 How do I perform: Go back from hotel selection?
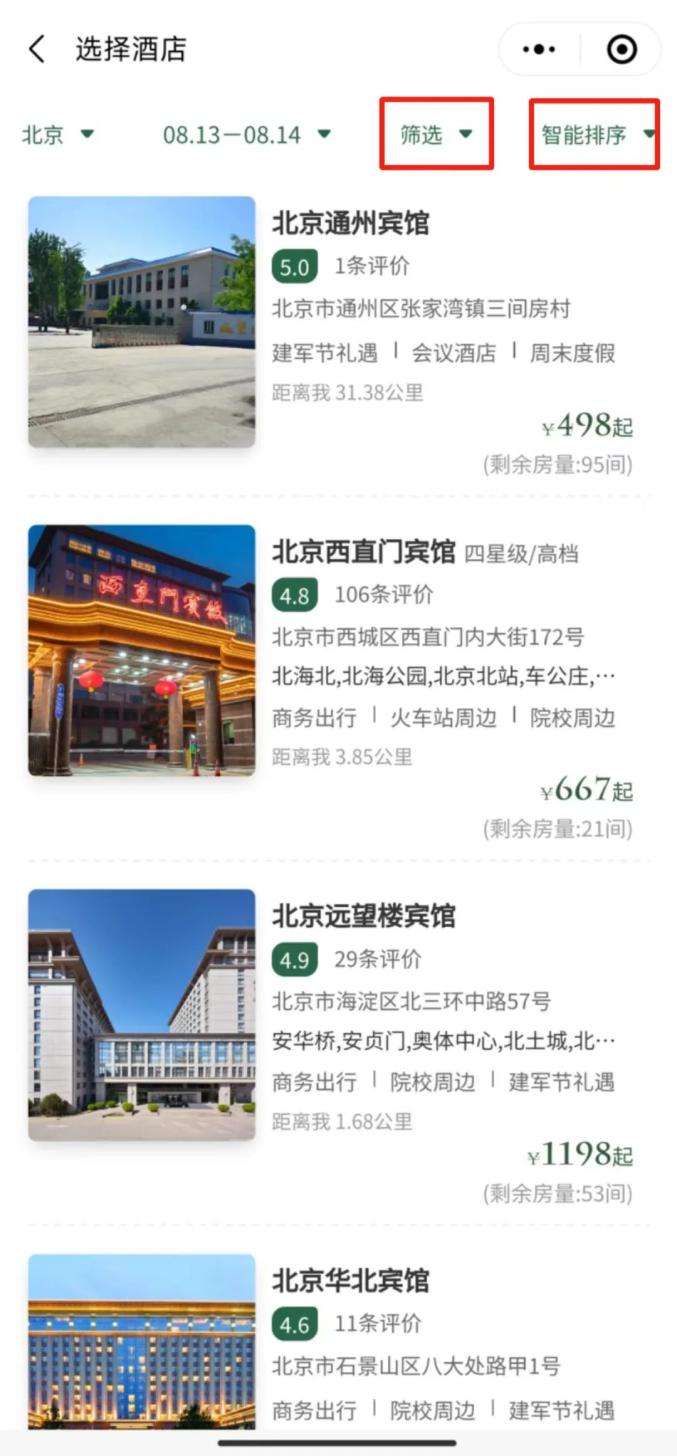(x=37, y=49)
